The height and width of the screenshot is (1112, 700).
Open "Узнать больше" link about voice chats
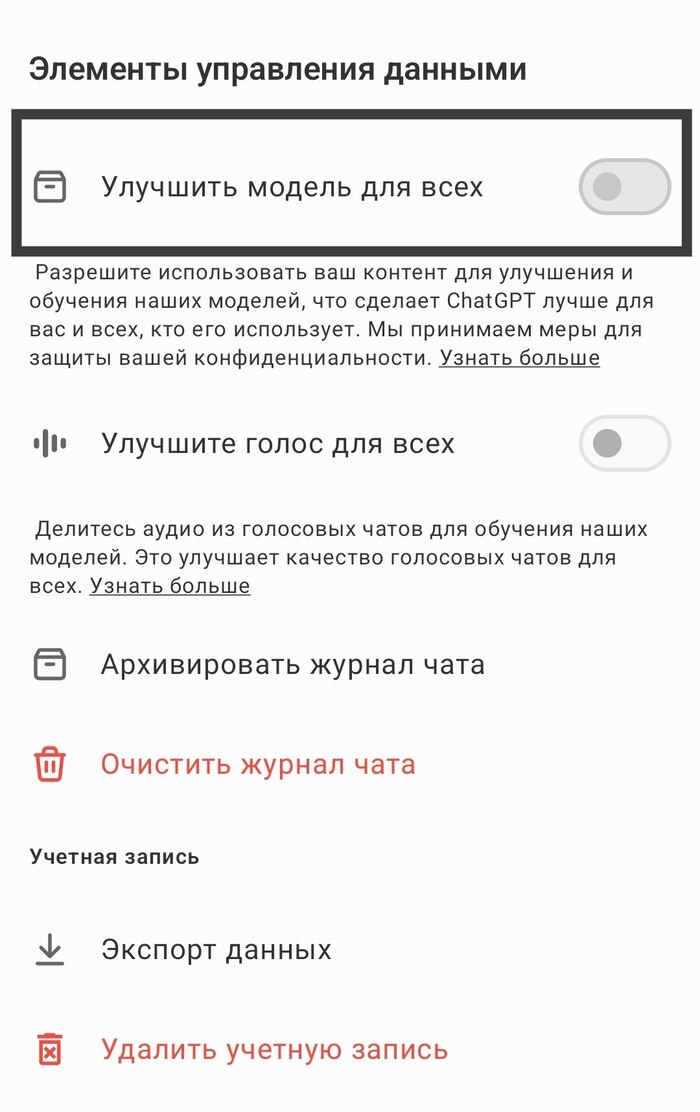coord(170,586)
